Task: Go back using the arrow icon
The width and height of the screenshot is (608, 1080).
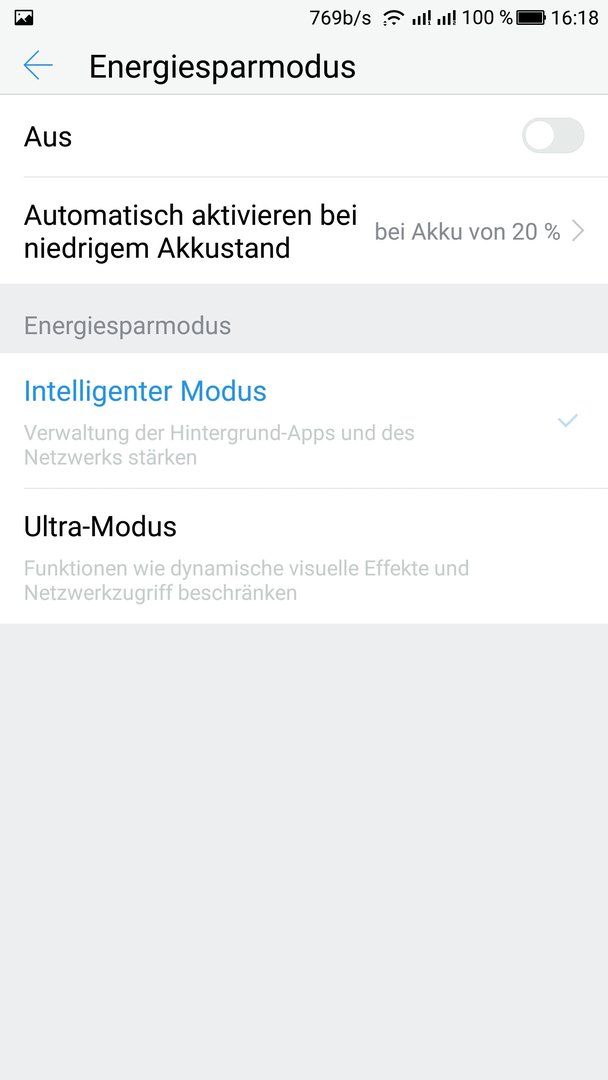Action: tap(38, 65)
